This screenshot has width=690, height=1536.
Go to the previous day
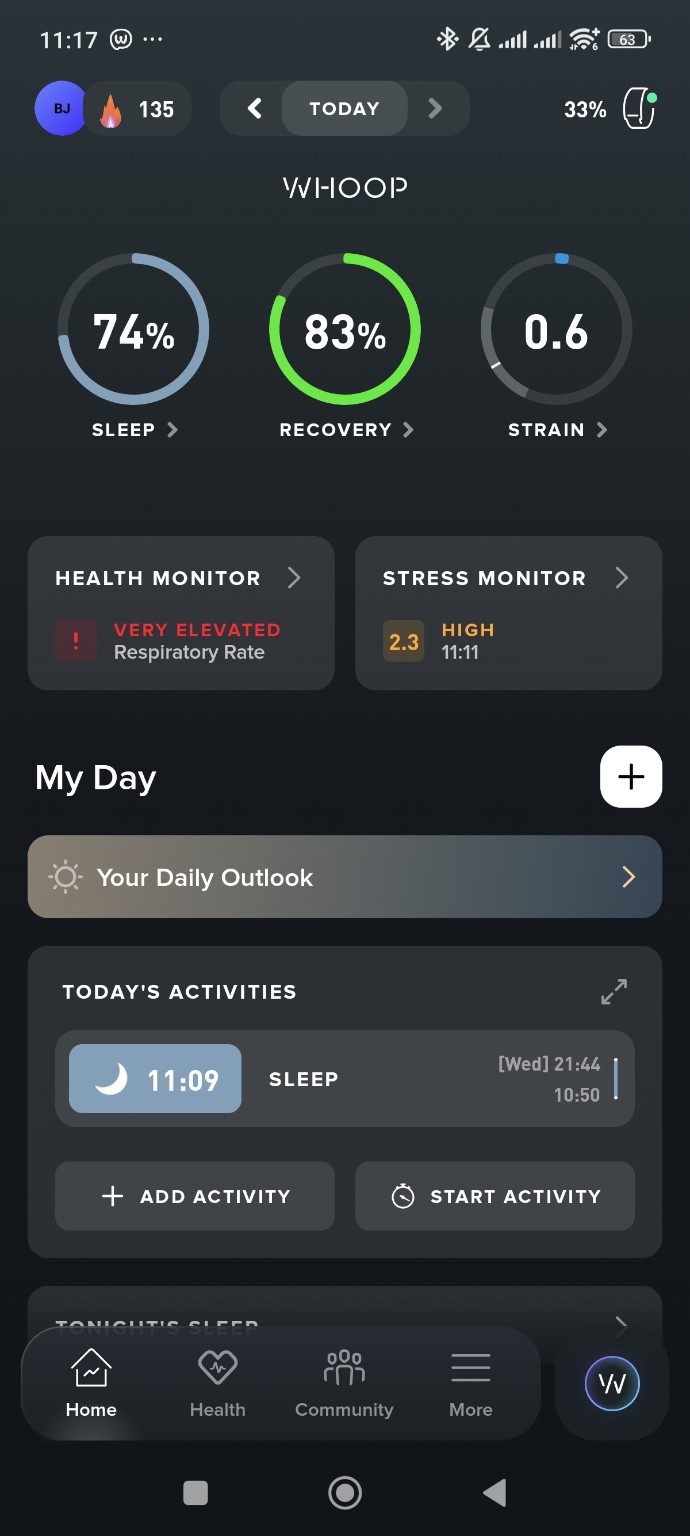[x=255, y=109]
